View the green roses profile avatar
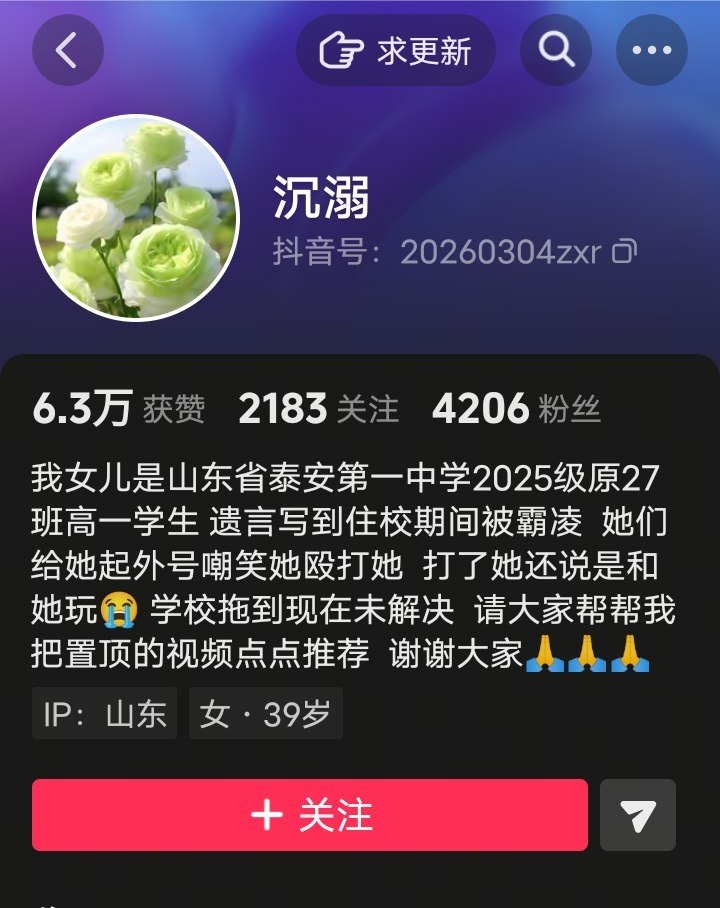This screenshot has width=720, height=908. (136, 218)
